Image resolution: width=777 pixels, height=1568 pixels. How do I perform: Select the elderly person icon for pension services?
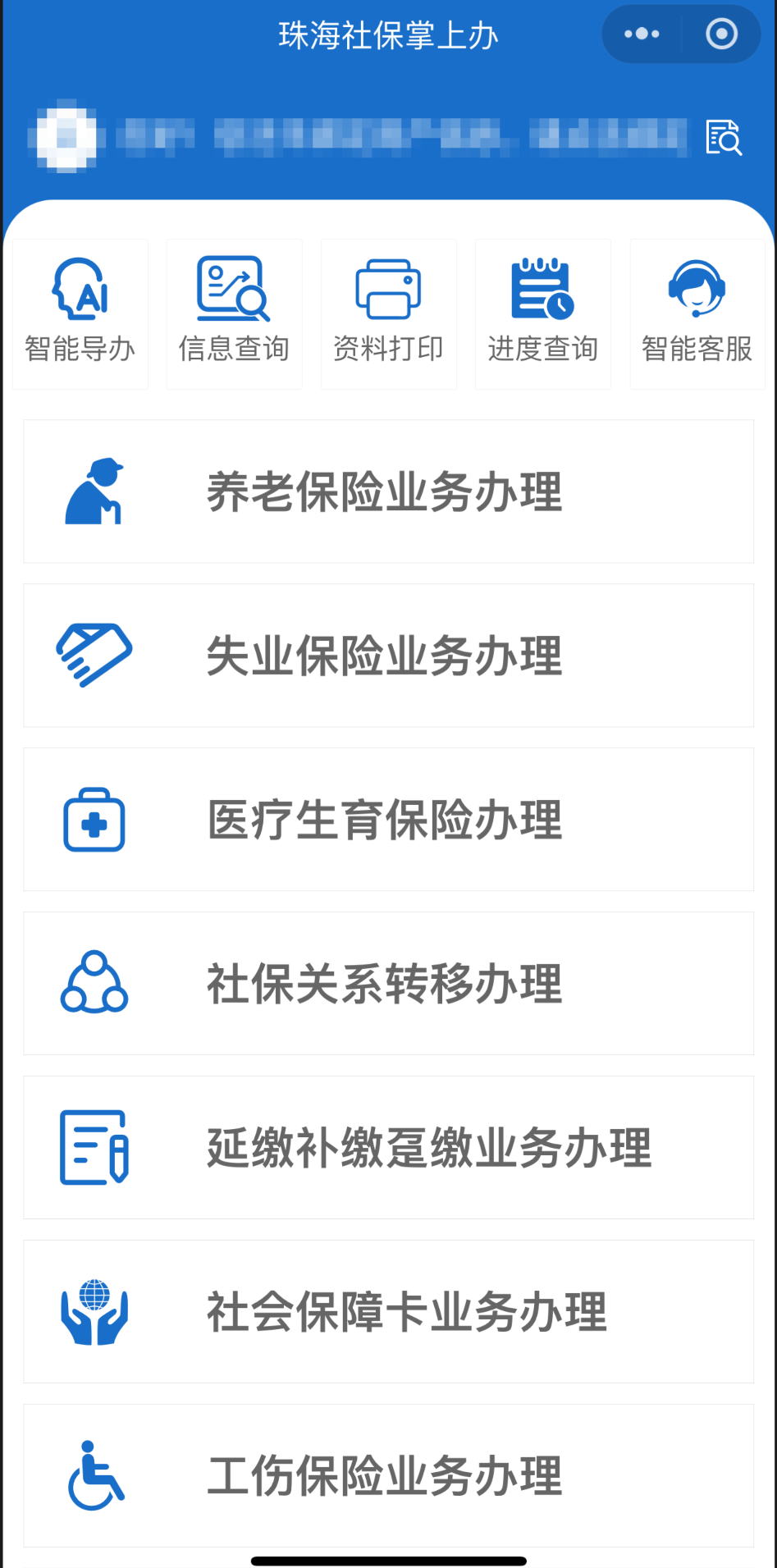click(94, 491)
